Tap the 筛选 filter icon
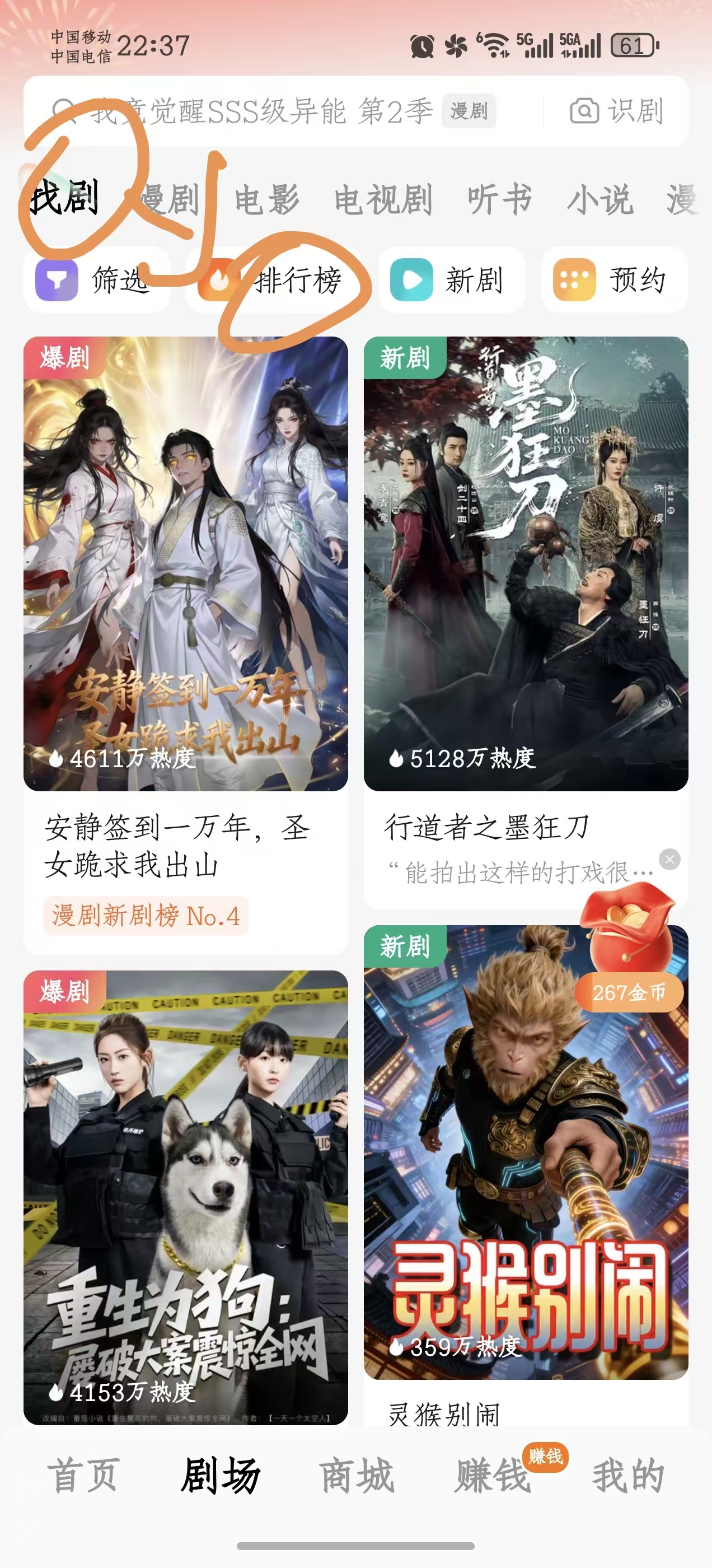The height and width of the screenshot is (1568, 712). 58,281
